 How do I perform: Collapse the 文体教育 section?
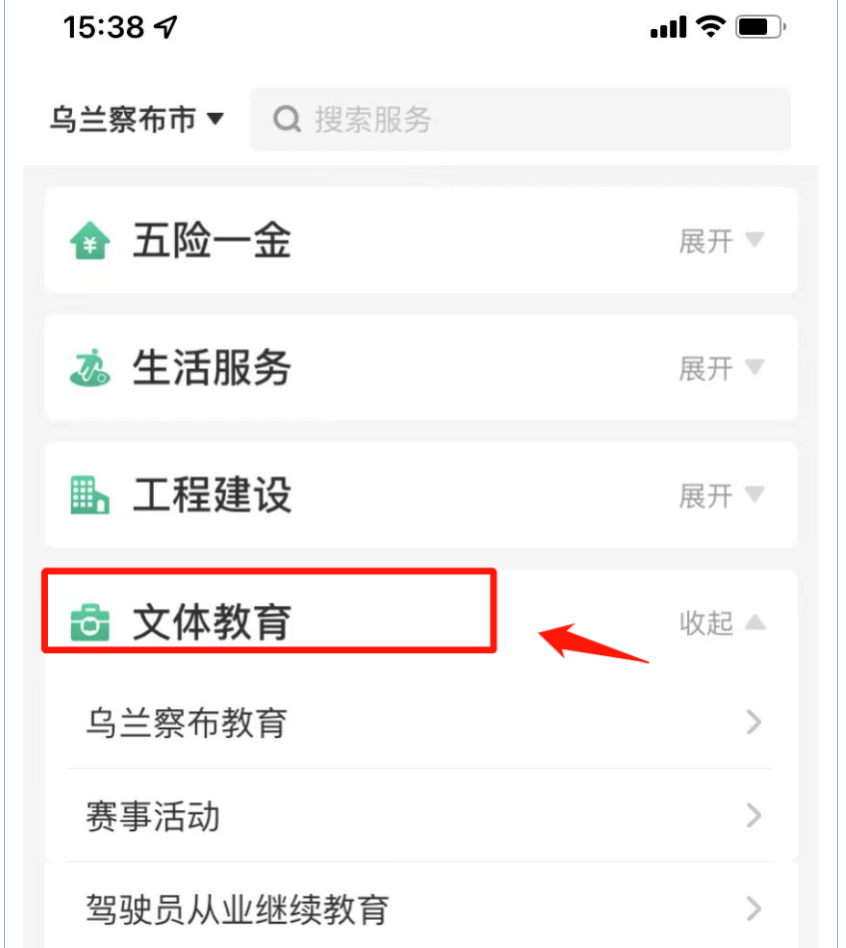(721, 623)
